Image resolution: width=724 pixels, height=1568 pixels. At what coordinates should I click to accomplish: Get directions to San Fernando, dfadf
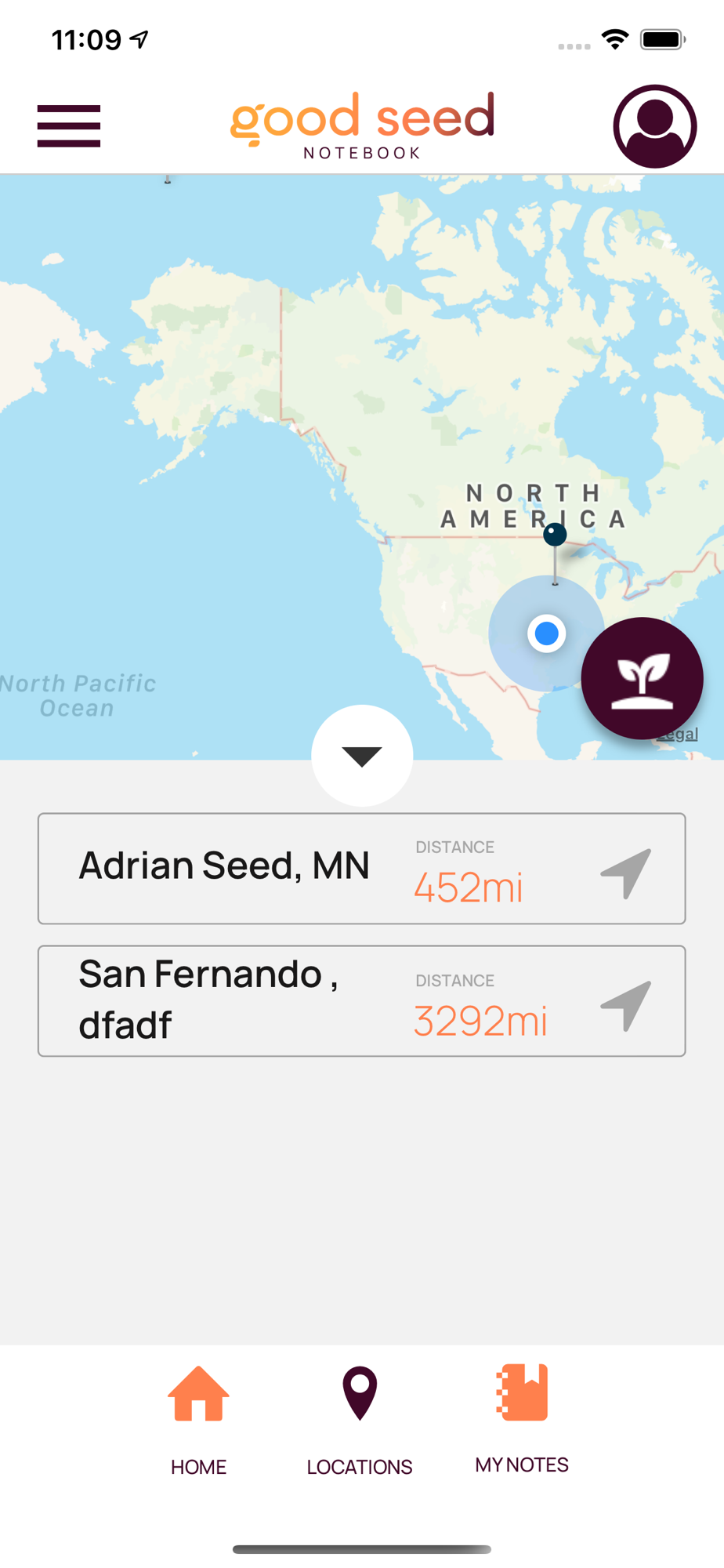626,1004
